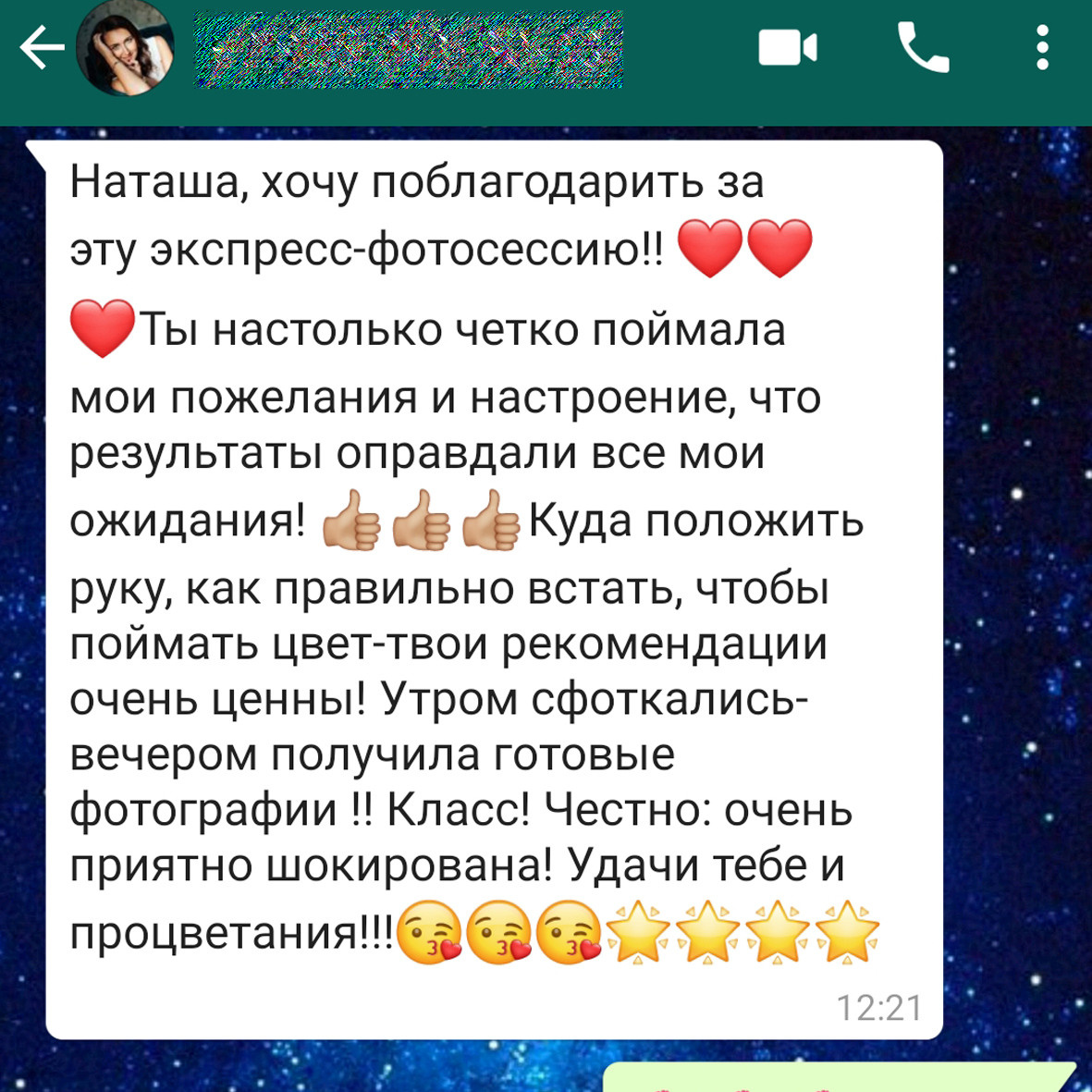Start a voice call
Viewport: 1092px width, 1092px height.
click(922, 48)
